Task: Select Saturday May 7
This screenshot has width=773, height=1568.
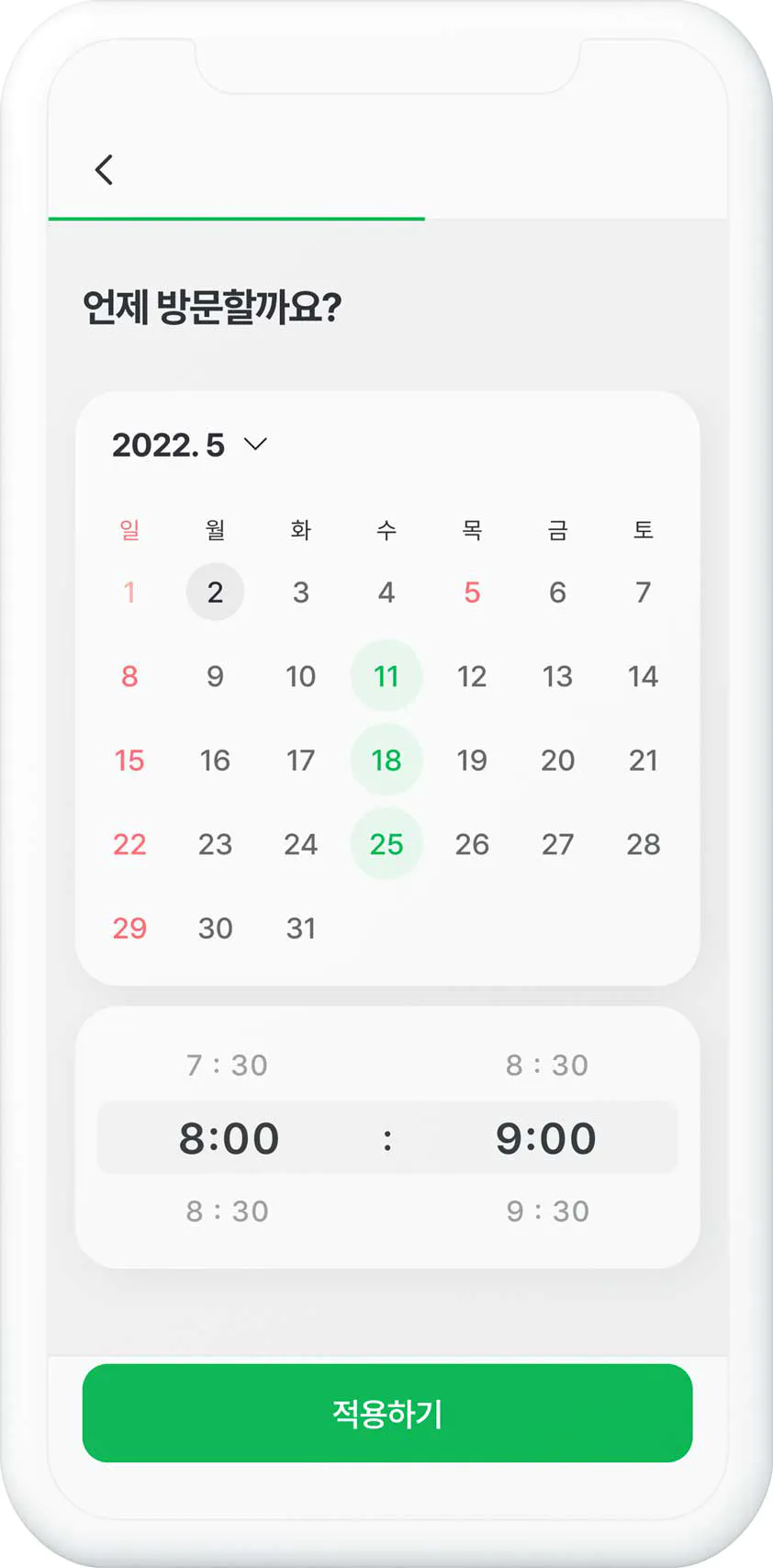Action: click(643, 592)
